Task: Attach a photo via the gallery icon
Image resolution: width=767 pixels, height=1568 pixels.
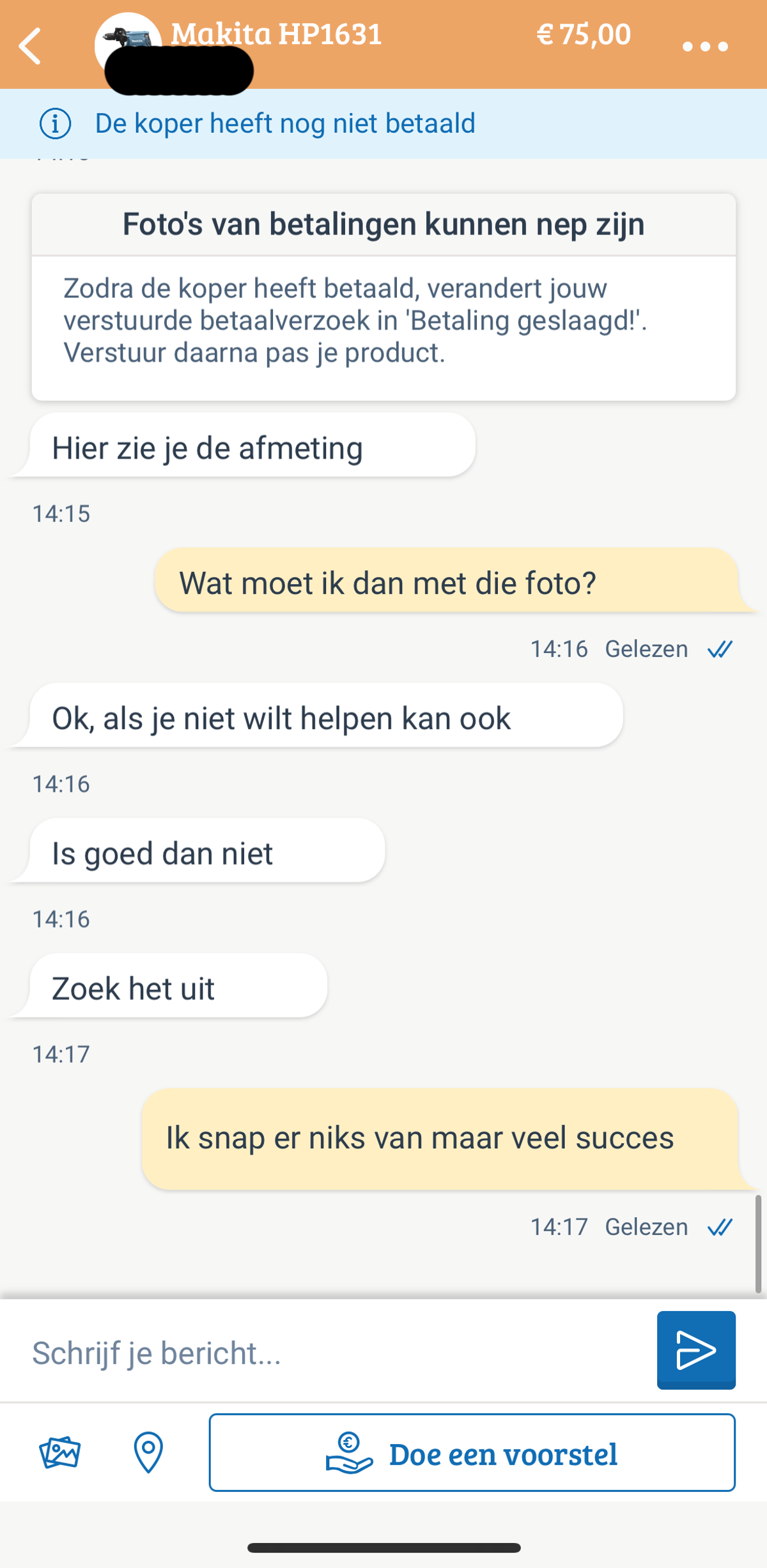Action: 59,1453
